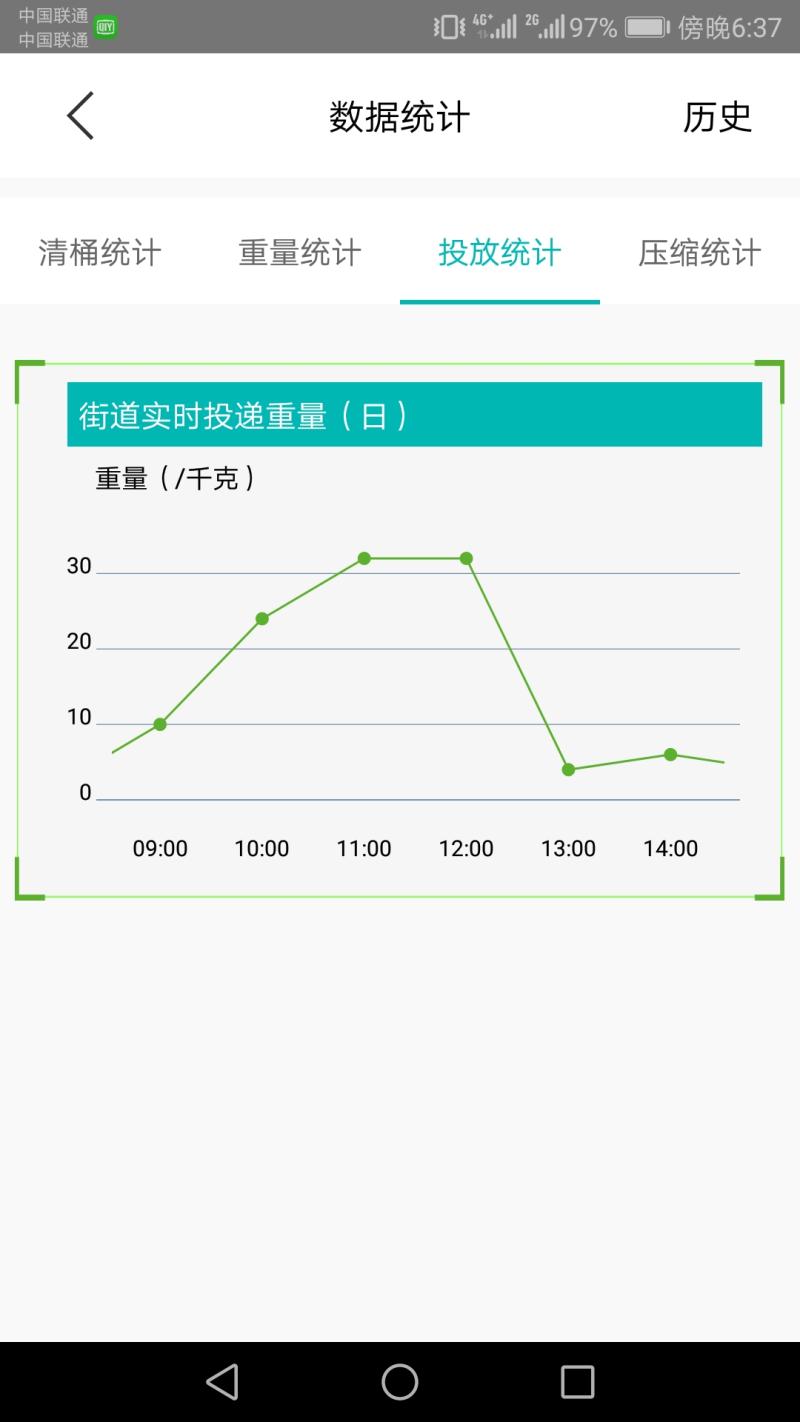Go back using the top-left arrow
The height and width of the screenshot is (1422, 800).
80,116
